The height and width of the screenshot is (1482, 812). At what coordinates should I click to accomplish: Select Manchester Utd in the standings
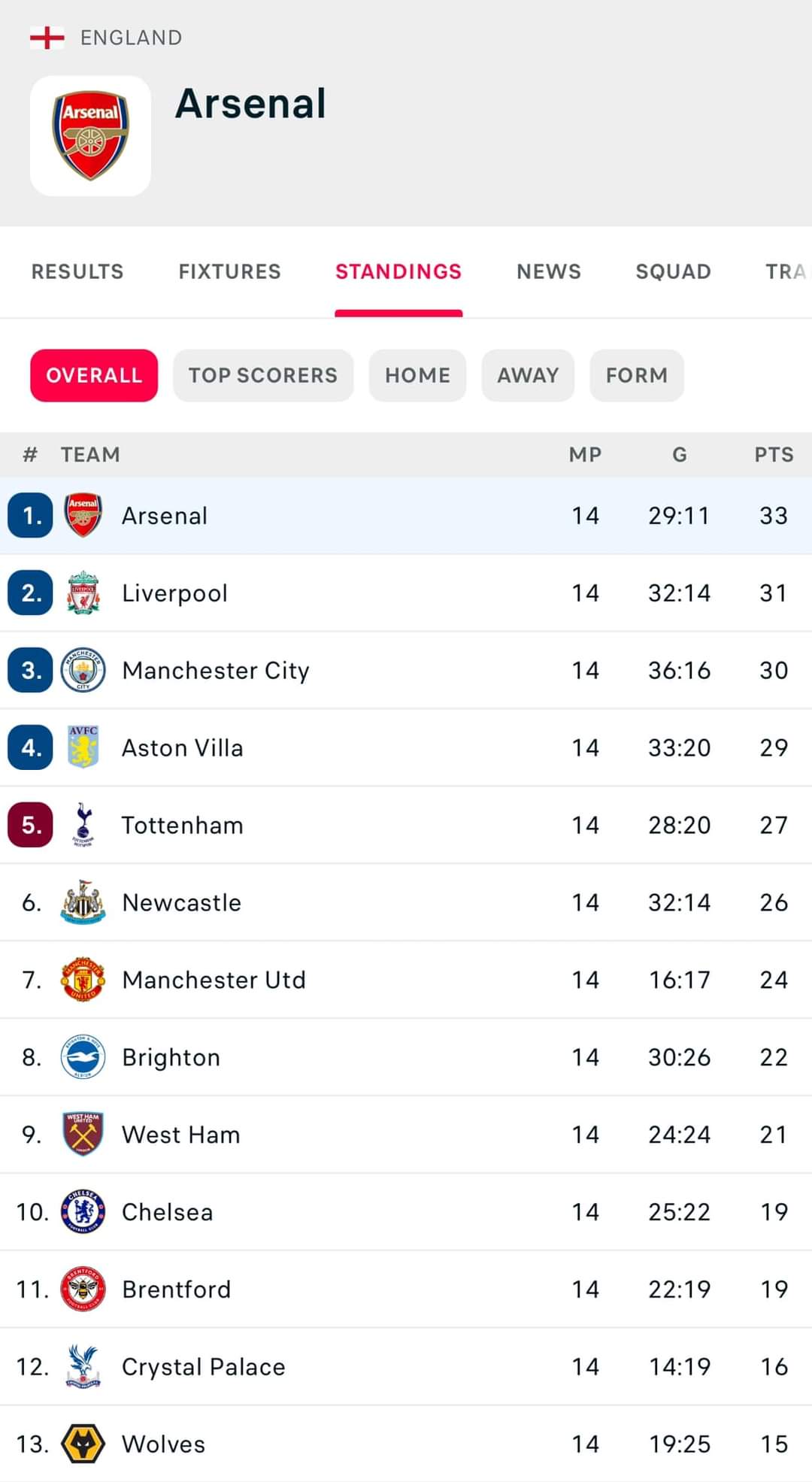click(x=406, y=980)
